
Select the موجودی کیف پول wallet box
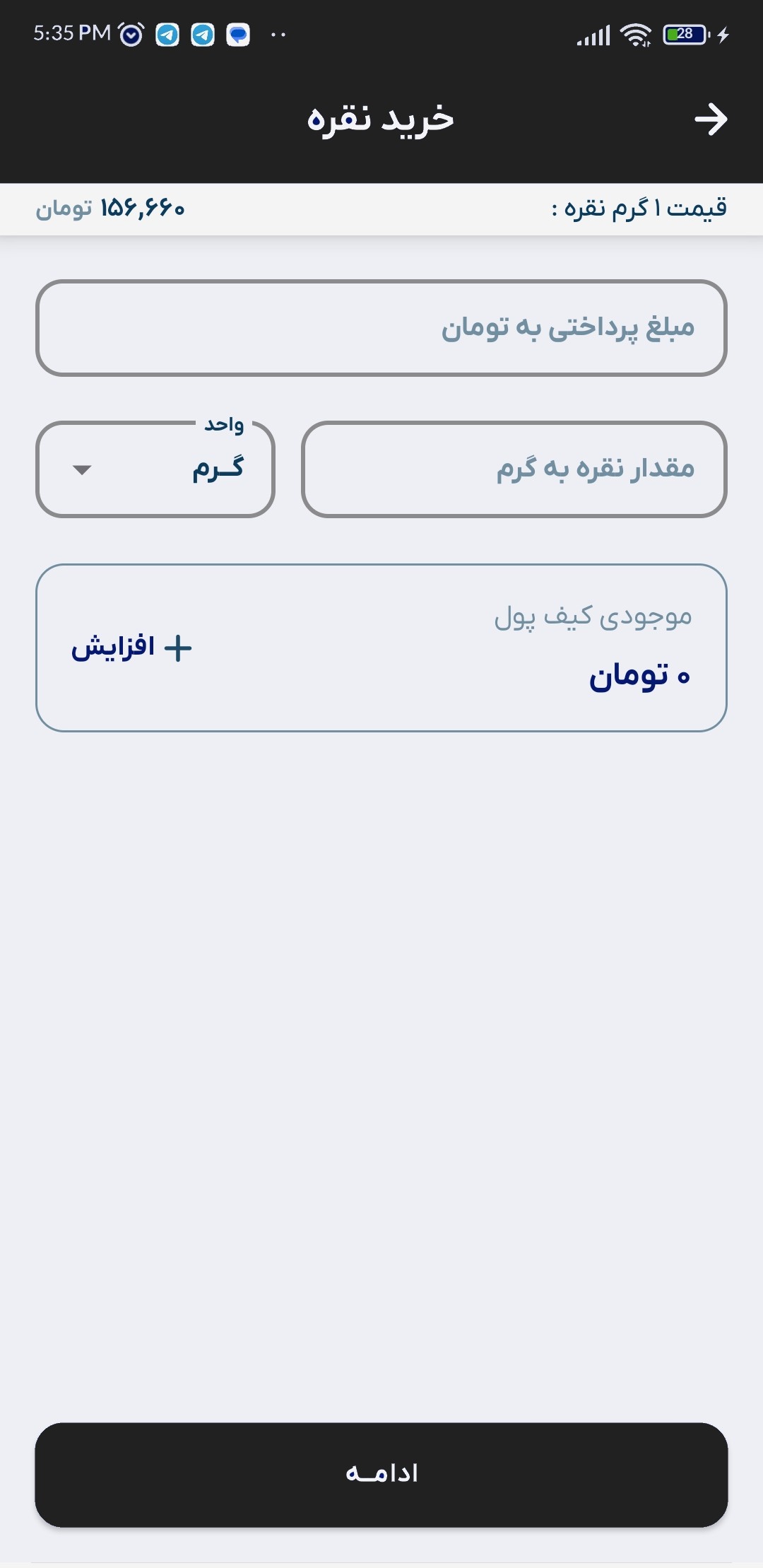tap(381, 645)
